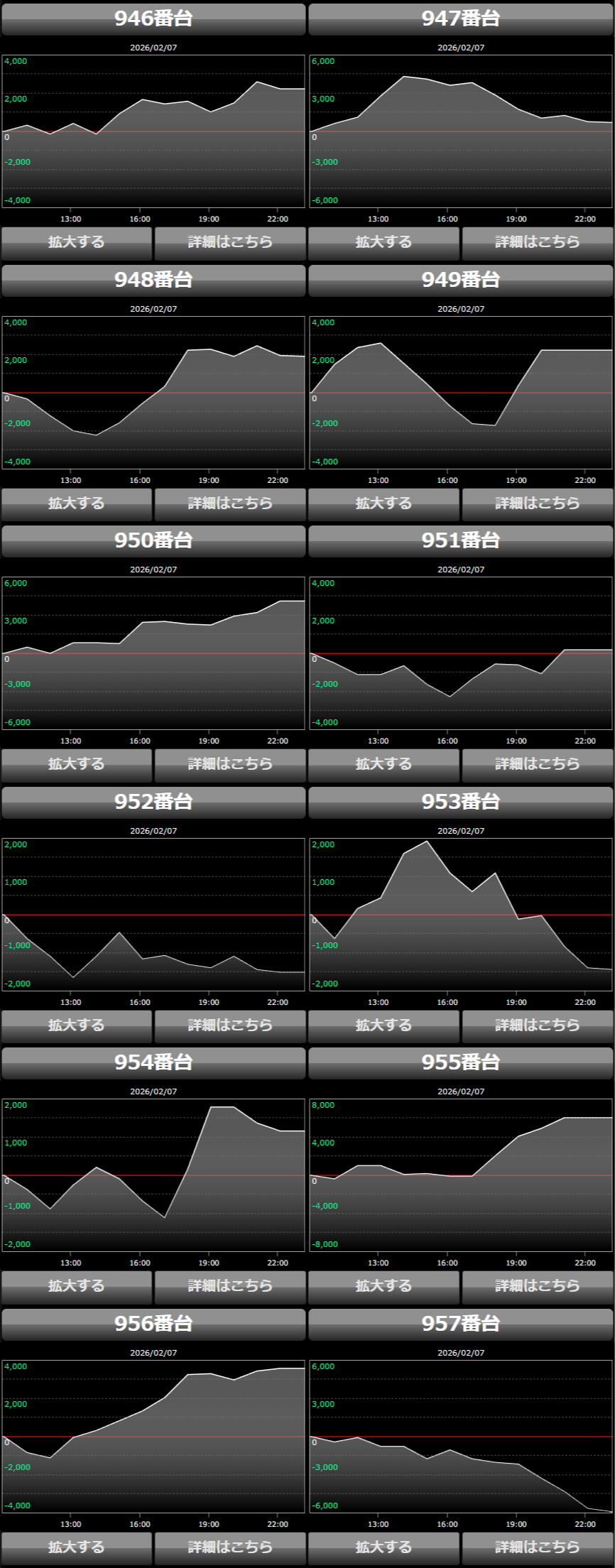Tap 拡大する for machine 951番台
Viewport: 615px width, 1568px height.
click(x=383, y=764)
